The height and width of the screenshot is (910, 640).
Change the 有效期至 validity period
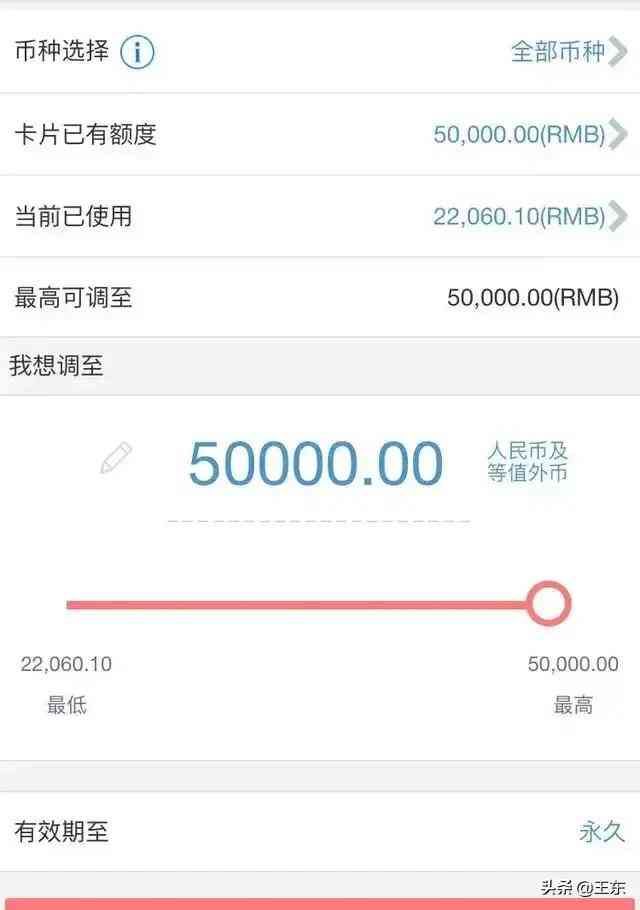[601, 832]
